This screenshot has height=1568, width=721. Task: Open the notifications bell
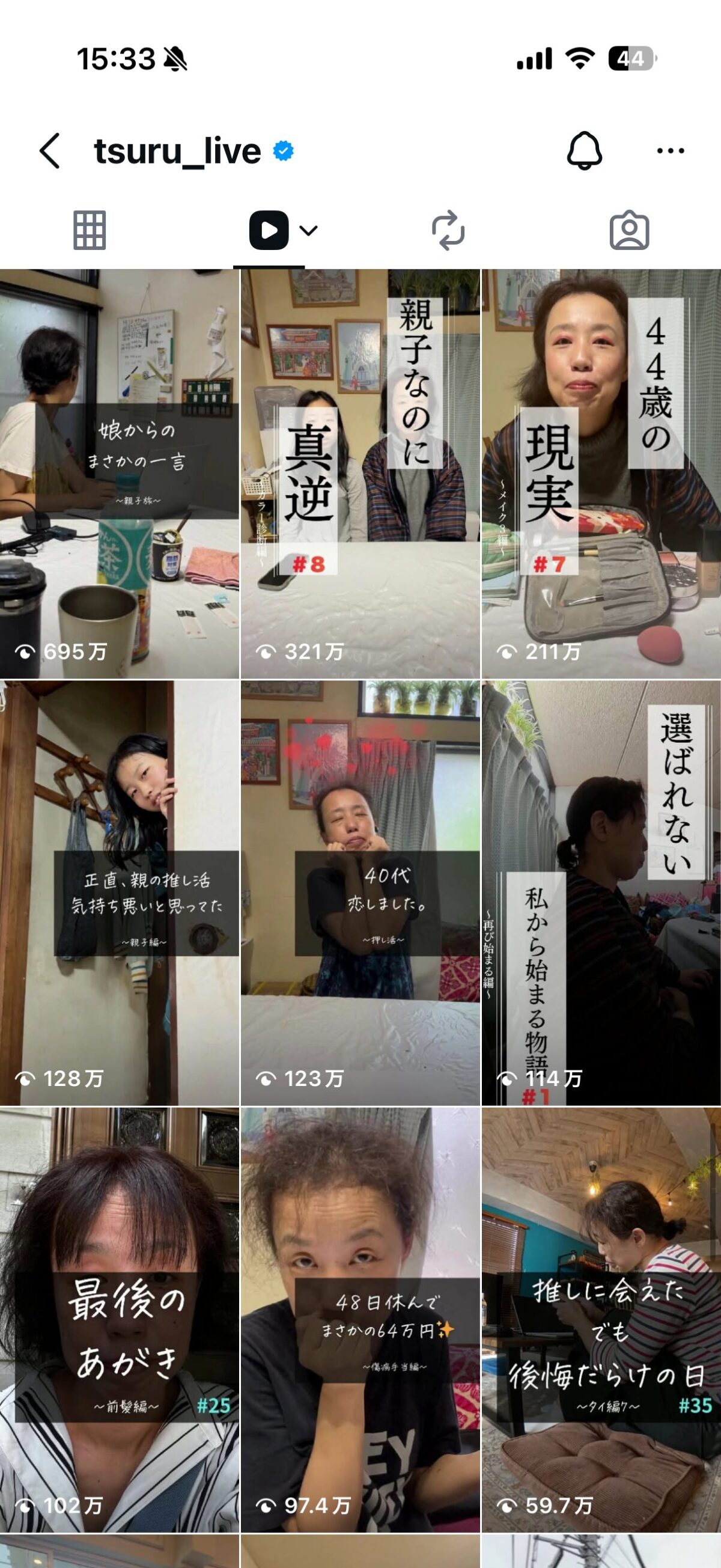coord(584,150)
